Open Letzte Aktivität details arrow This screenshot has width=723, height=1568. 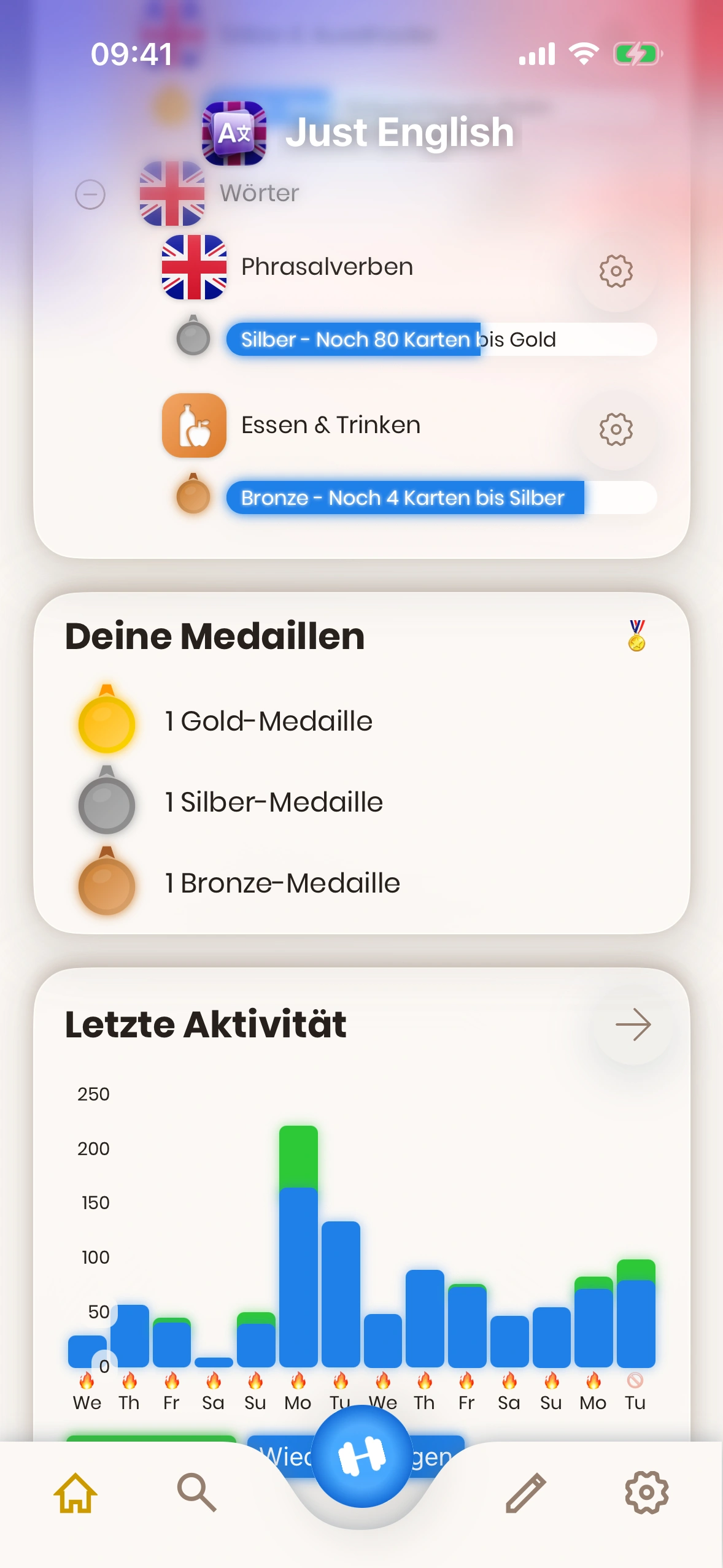633,1024
